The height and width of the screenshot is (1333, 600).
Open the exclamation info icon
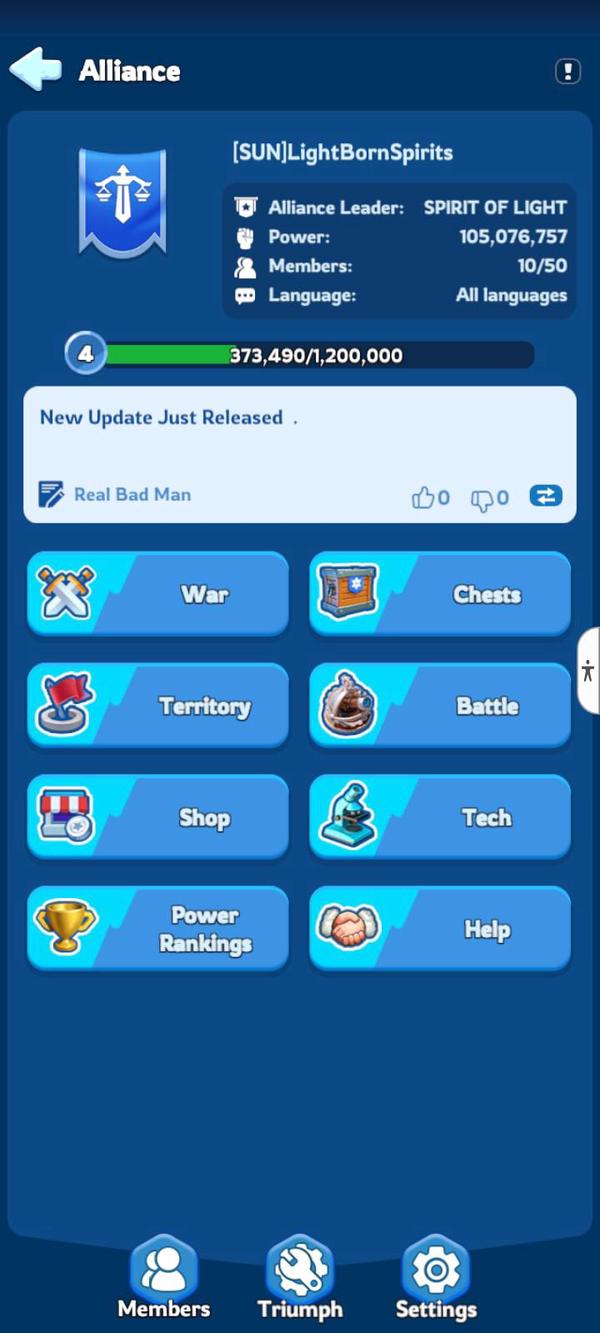point(567,71)
